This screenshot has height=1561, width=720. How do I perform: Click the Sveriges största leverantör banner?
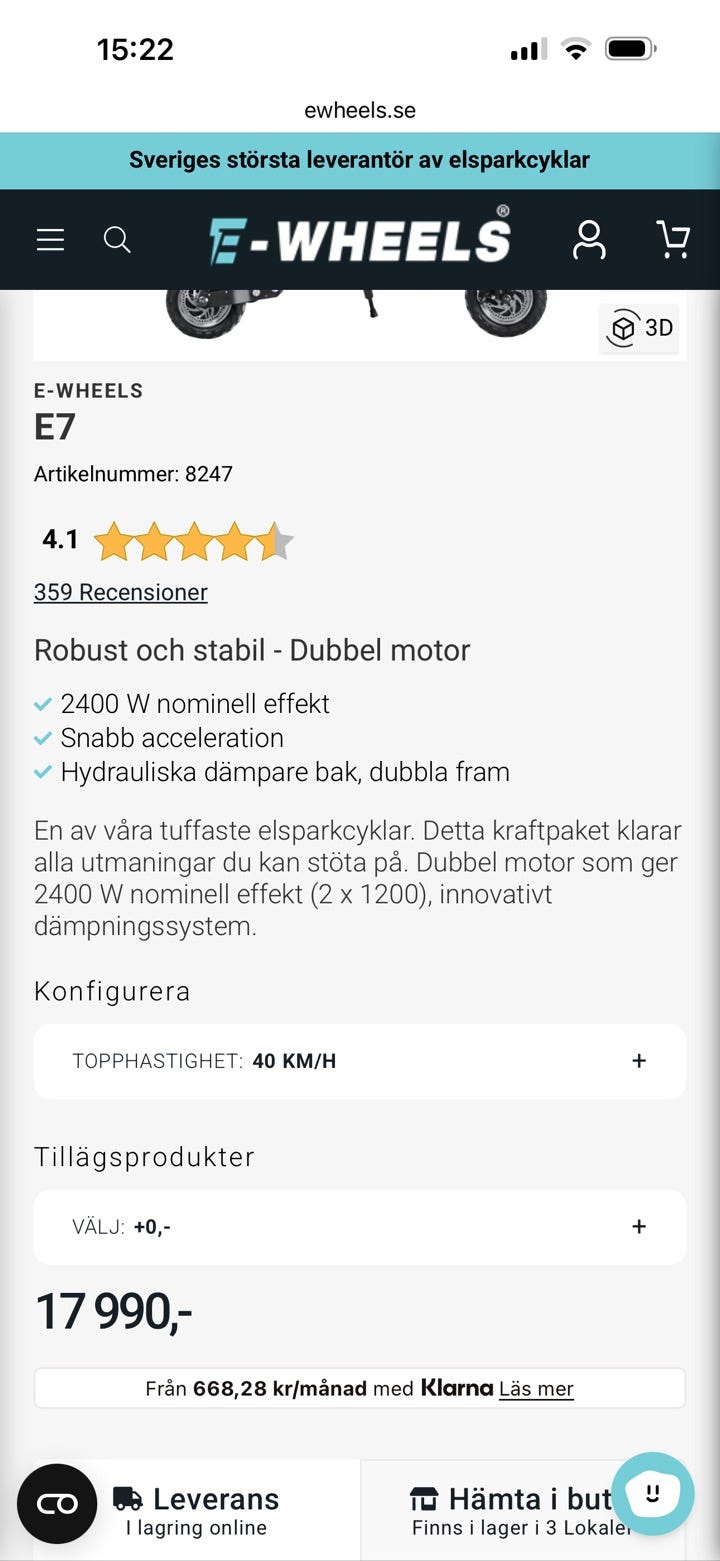coord(360,160)
